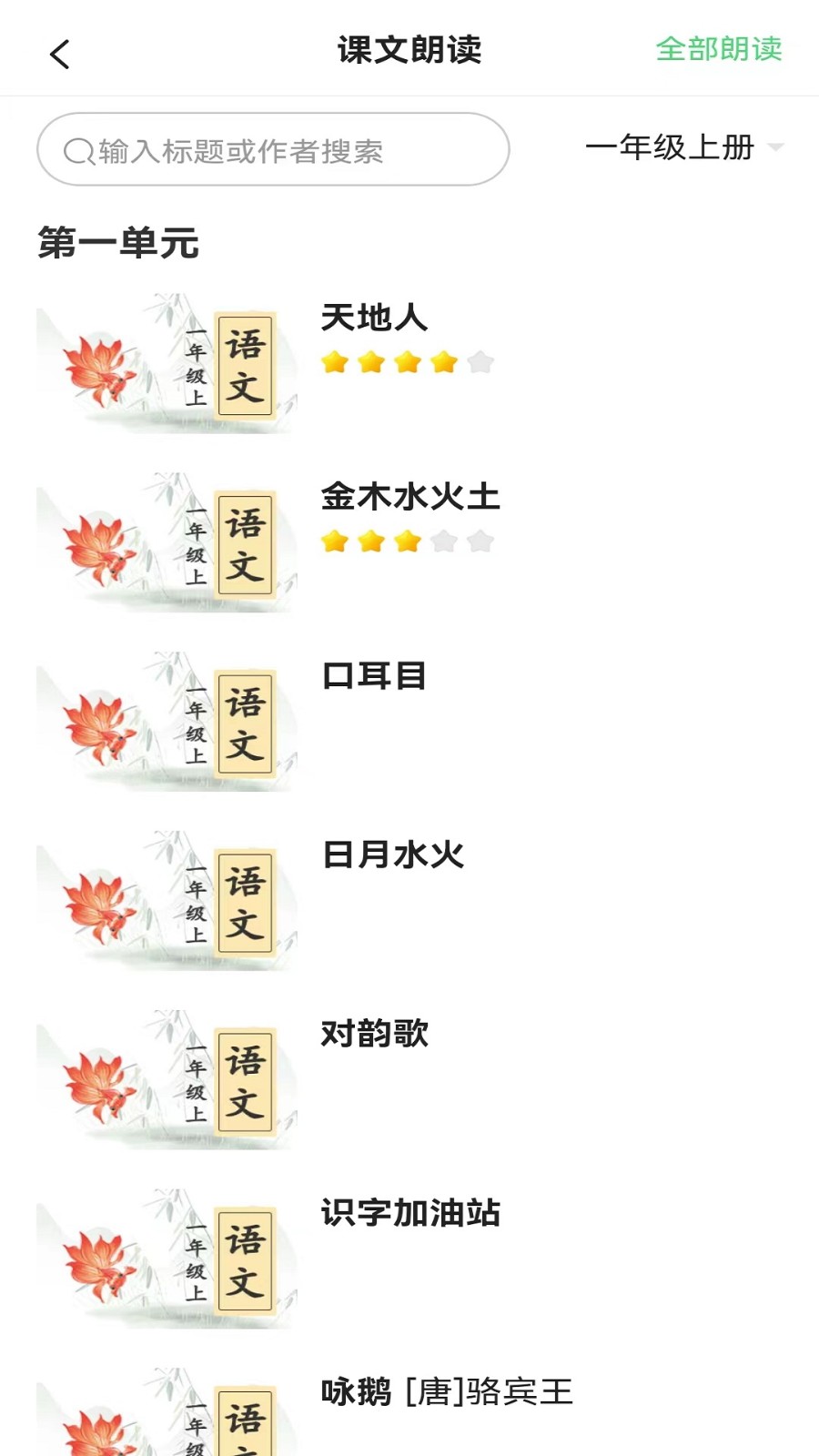Tap the title or author search box
The width and height of the screenshot is (819, 1456).
273,149
